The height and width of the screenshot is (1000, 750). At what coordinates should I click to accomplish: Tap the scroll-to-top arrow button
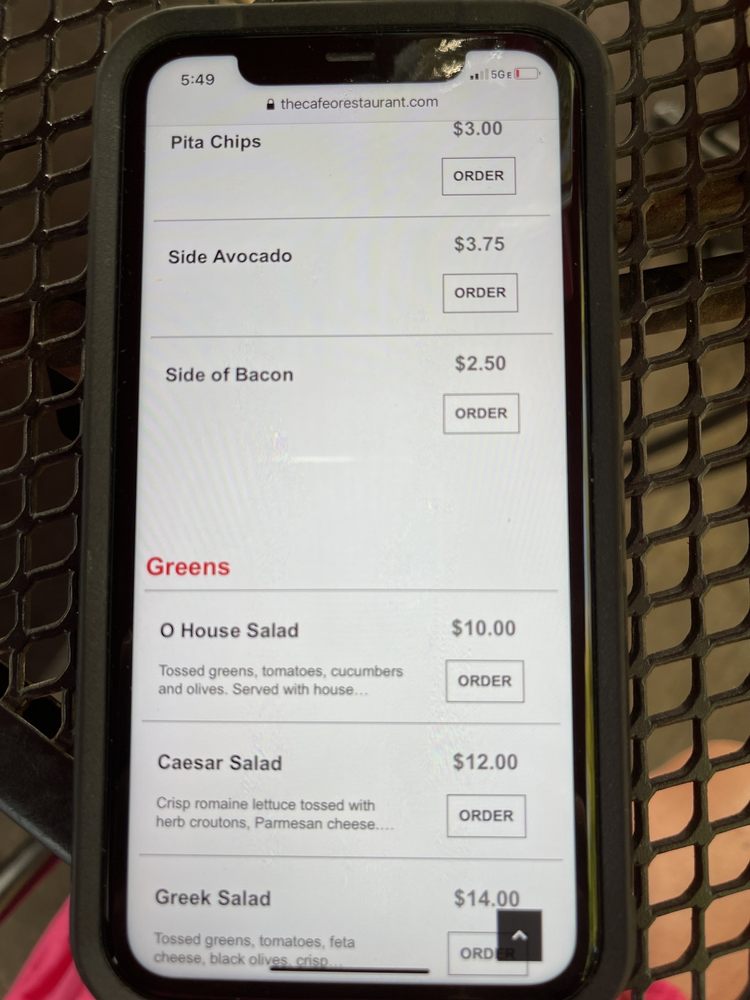tap(519, 936)
